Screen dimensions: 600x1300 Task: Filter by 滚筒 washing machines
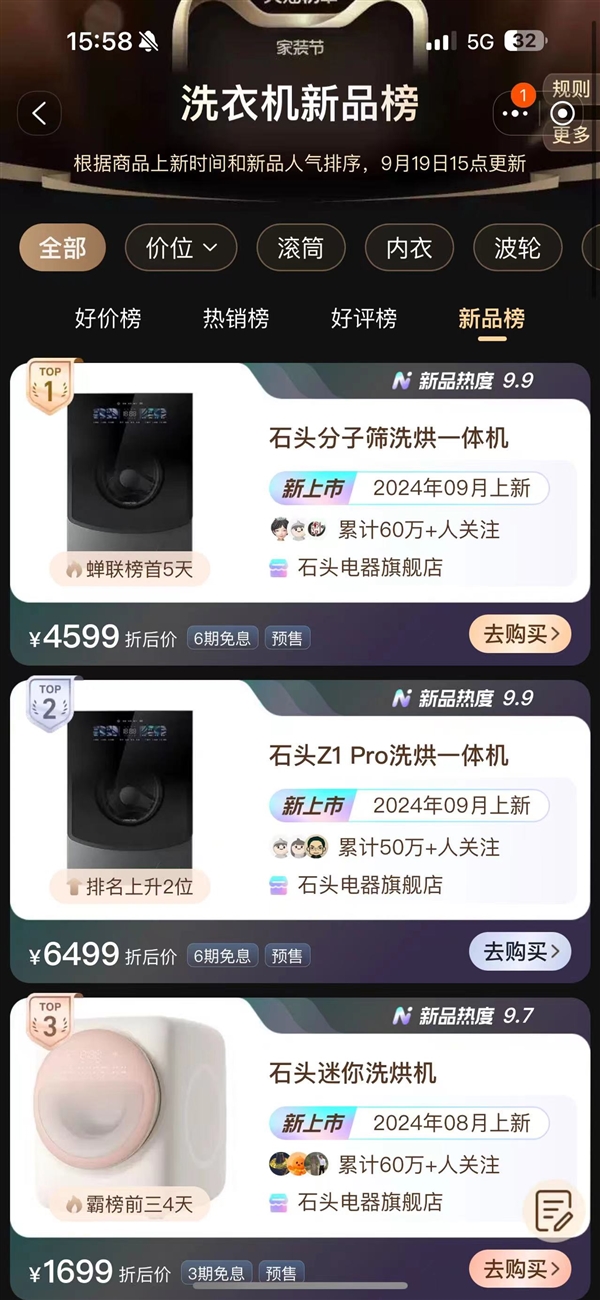pyautogui.click(x=300, y=248)
